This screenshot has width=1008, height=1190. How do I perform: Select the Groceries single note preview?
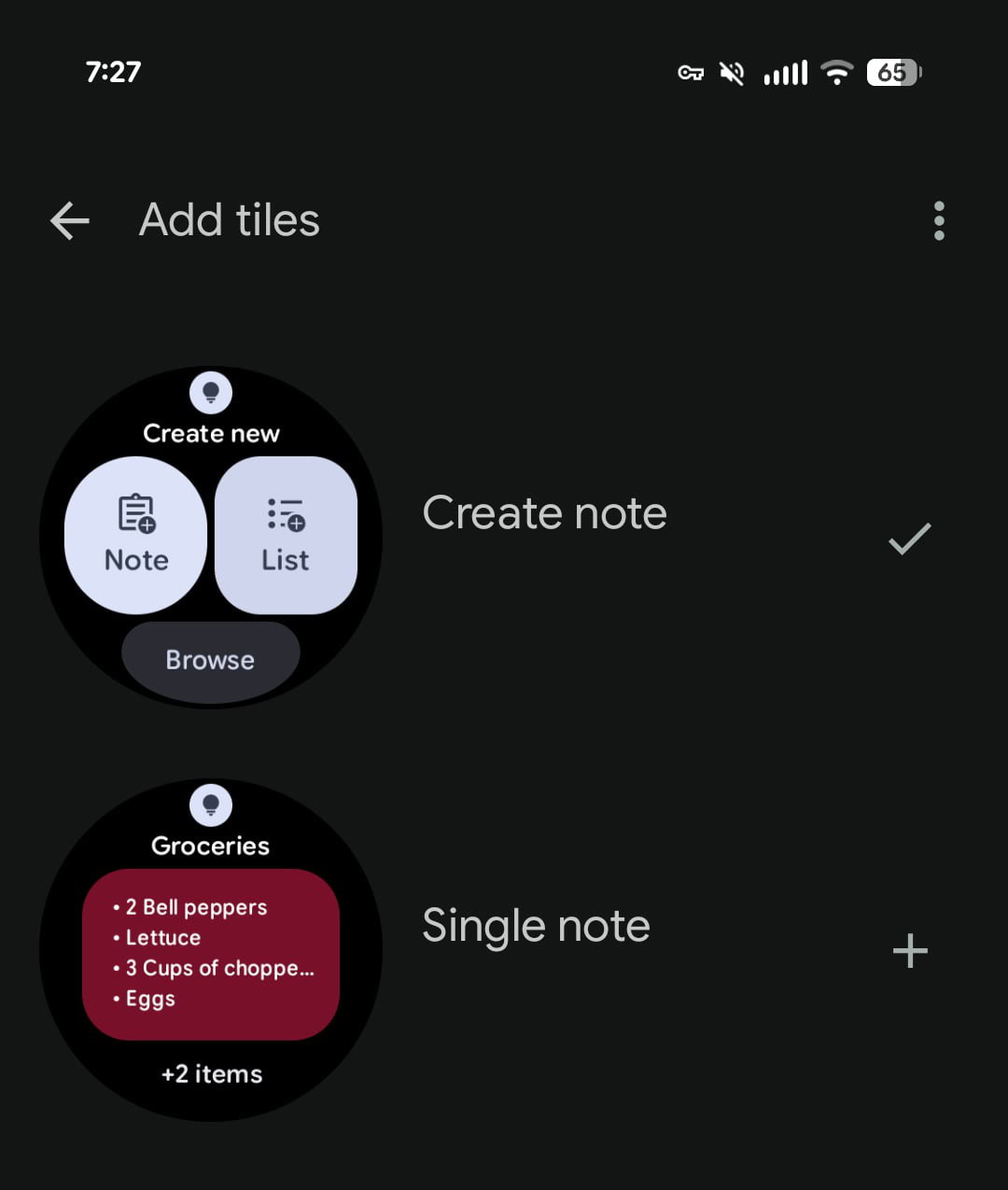tap(211, 950)
